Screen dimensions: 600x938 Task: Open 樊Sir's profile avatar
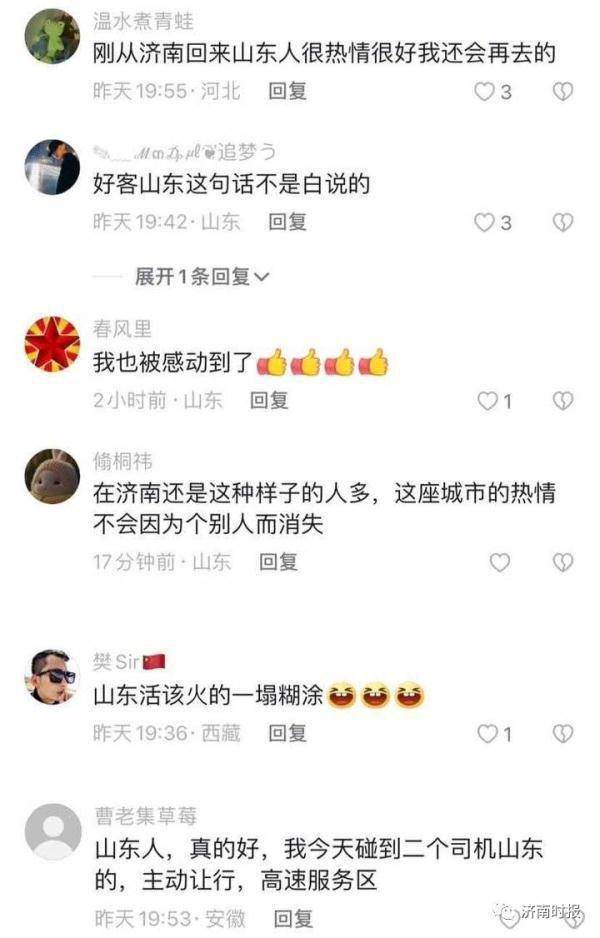click(51, 679)
